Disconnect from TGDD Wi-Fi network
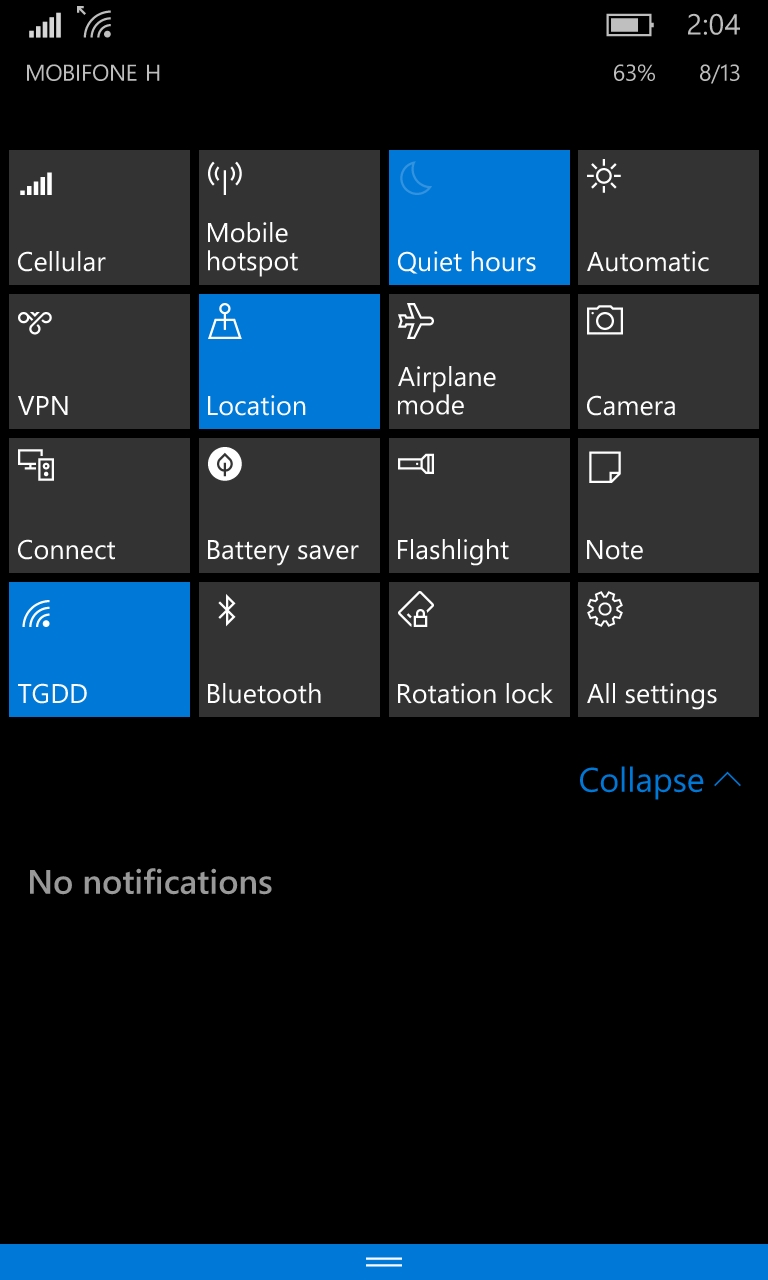The width and height of the screenshot is (768, 1280). coord(98,649)
